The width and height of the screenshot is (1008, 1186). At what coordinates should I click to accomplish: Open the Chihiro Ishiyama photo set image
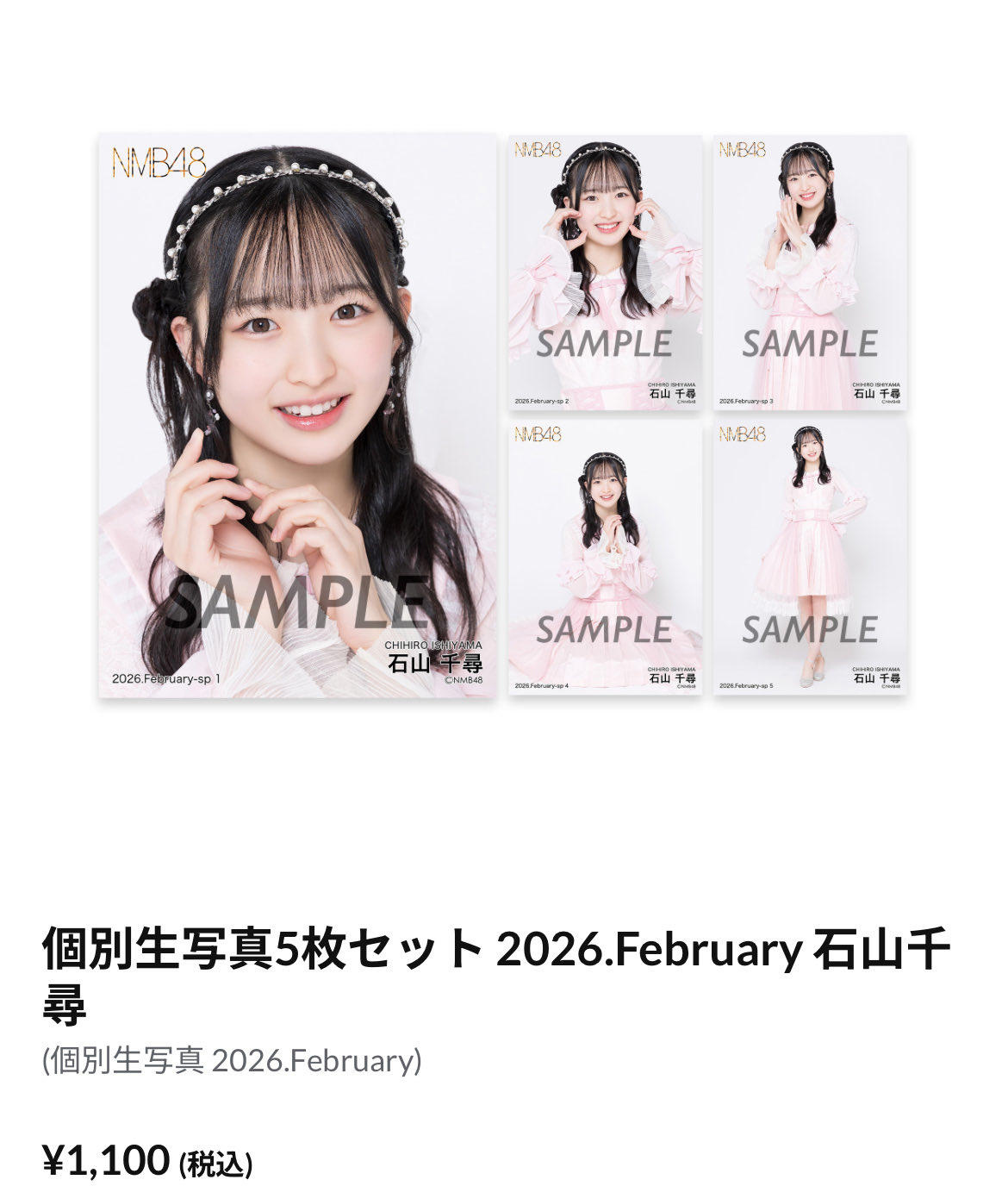coord(502,415)
